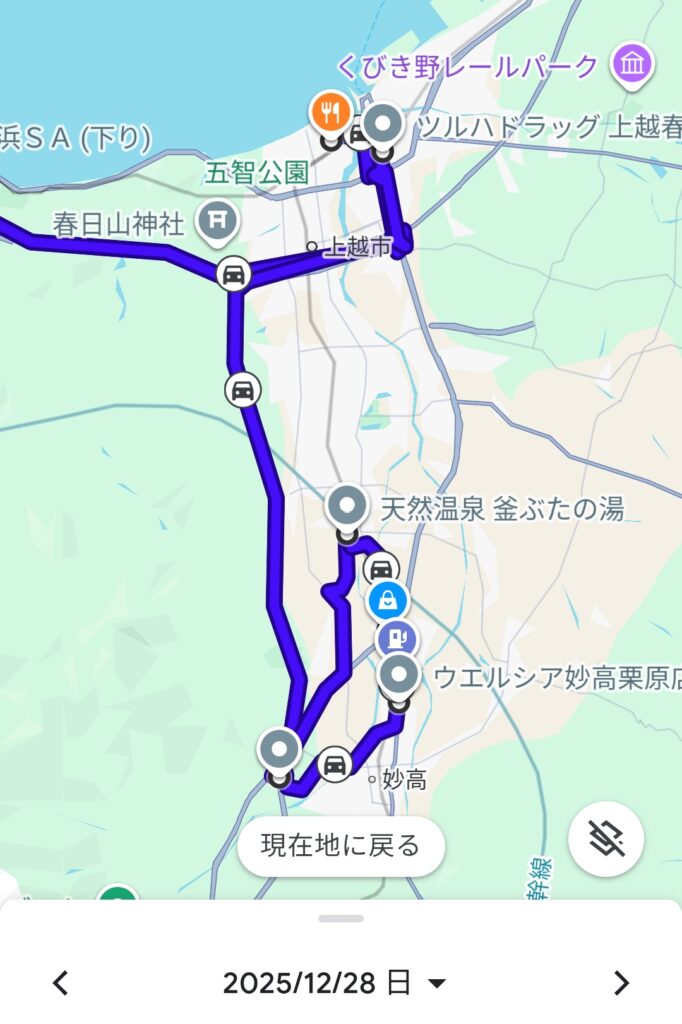Select the ウエルシア妙高栗原店 pin
The width and height of the screenshot is (682, 1024).
point(400,677)
